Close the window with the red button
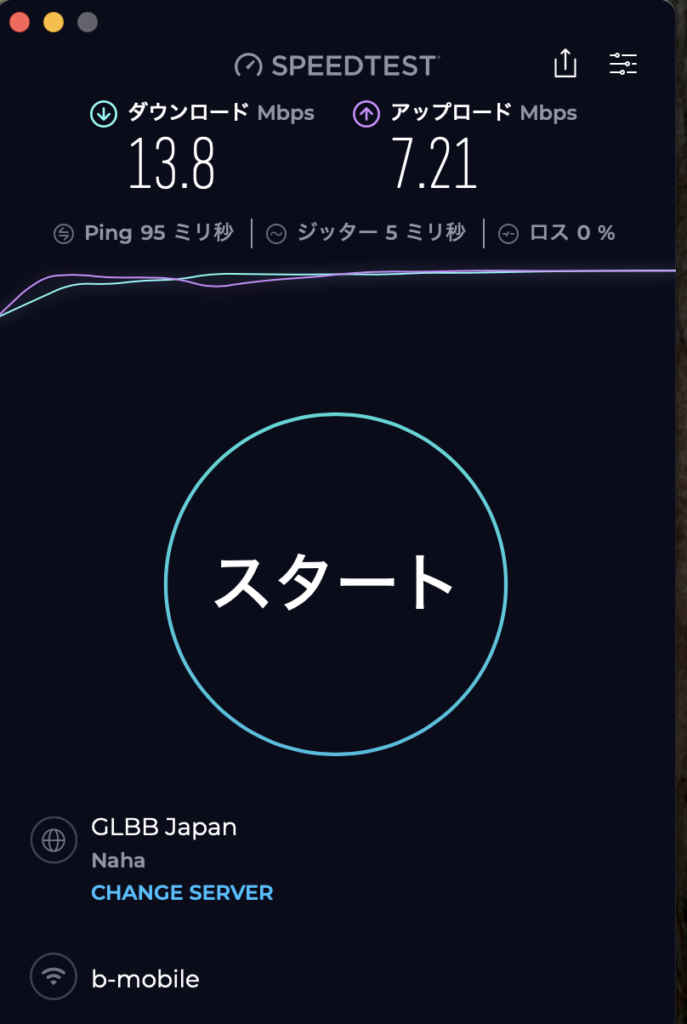The width and height of the screenshot is (687, 1024). click(20, 22)
